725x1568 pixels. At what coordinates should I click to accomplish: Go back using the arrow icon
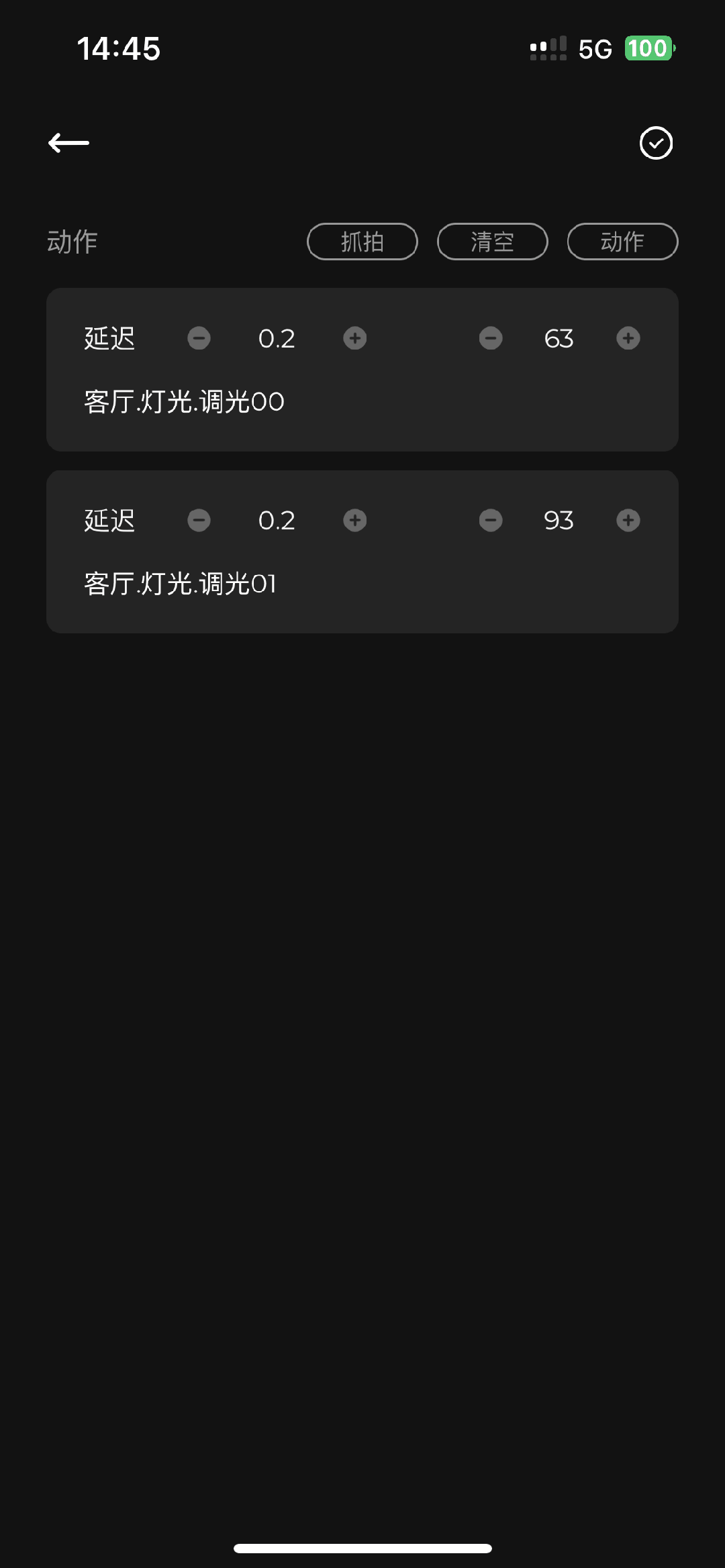[x=68, y=143]
